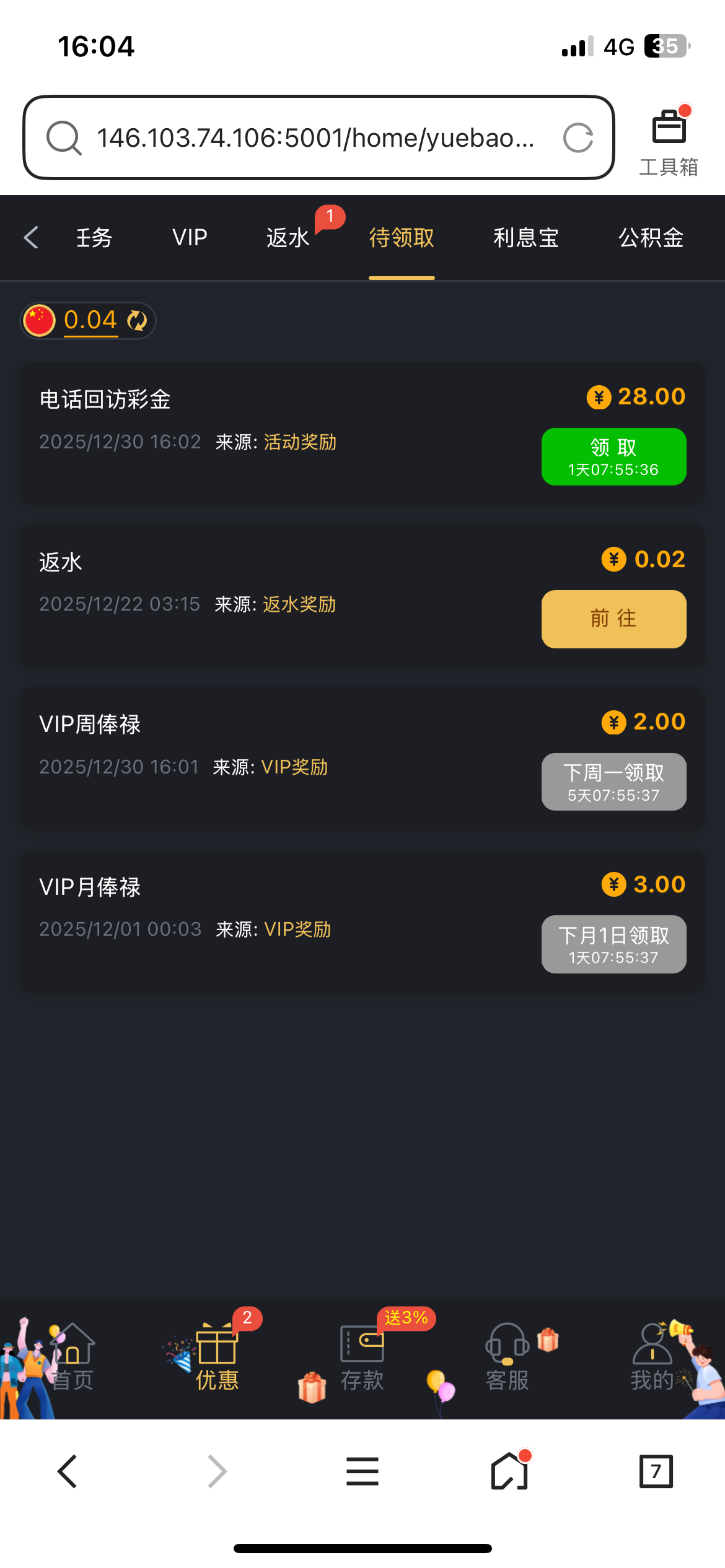Contact 客服 customer service

(507, 1357)
